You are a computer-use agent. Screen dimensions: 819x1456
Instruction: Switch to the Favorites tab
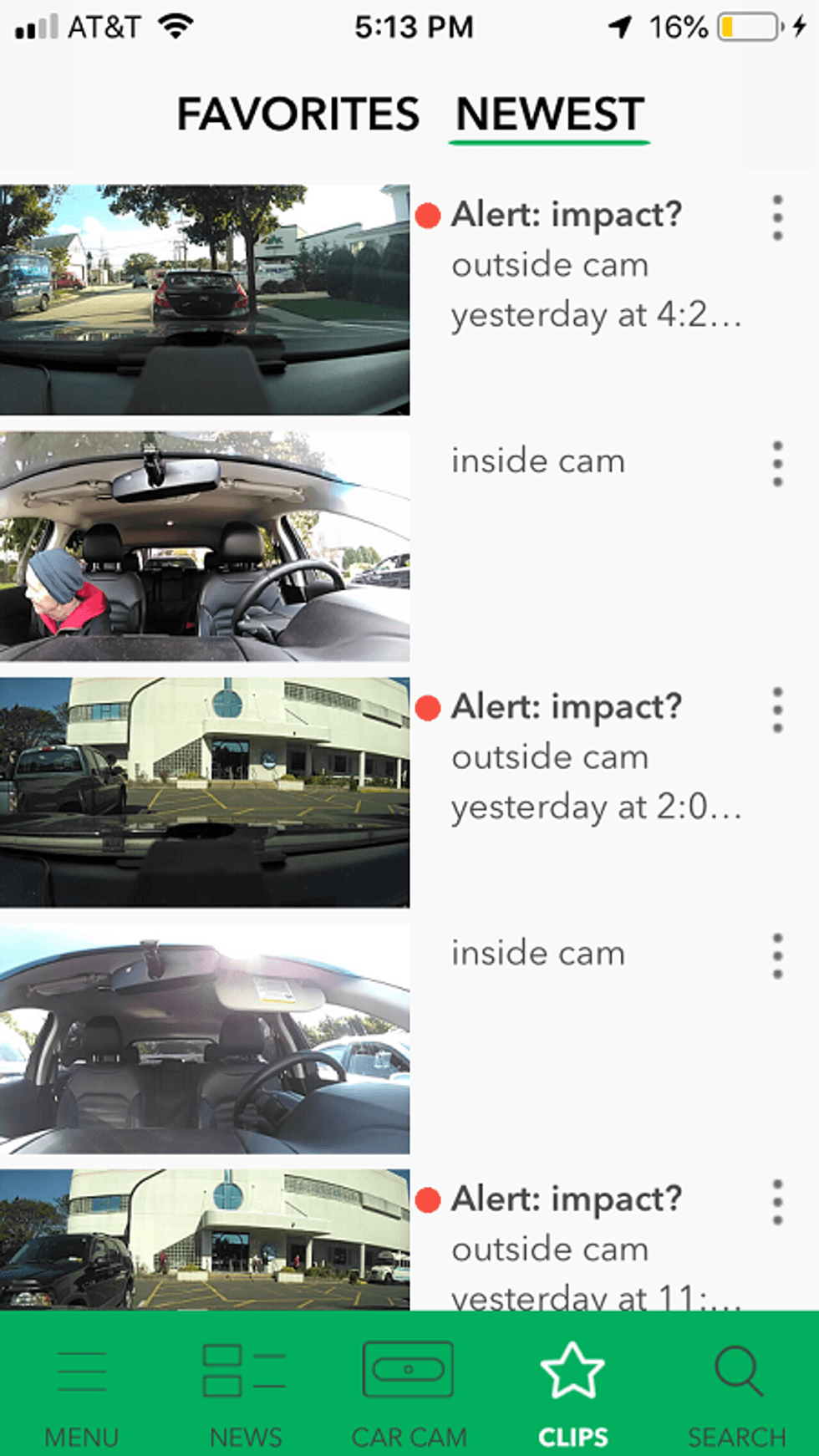tap(298, 115)
